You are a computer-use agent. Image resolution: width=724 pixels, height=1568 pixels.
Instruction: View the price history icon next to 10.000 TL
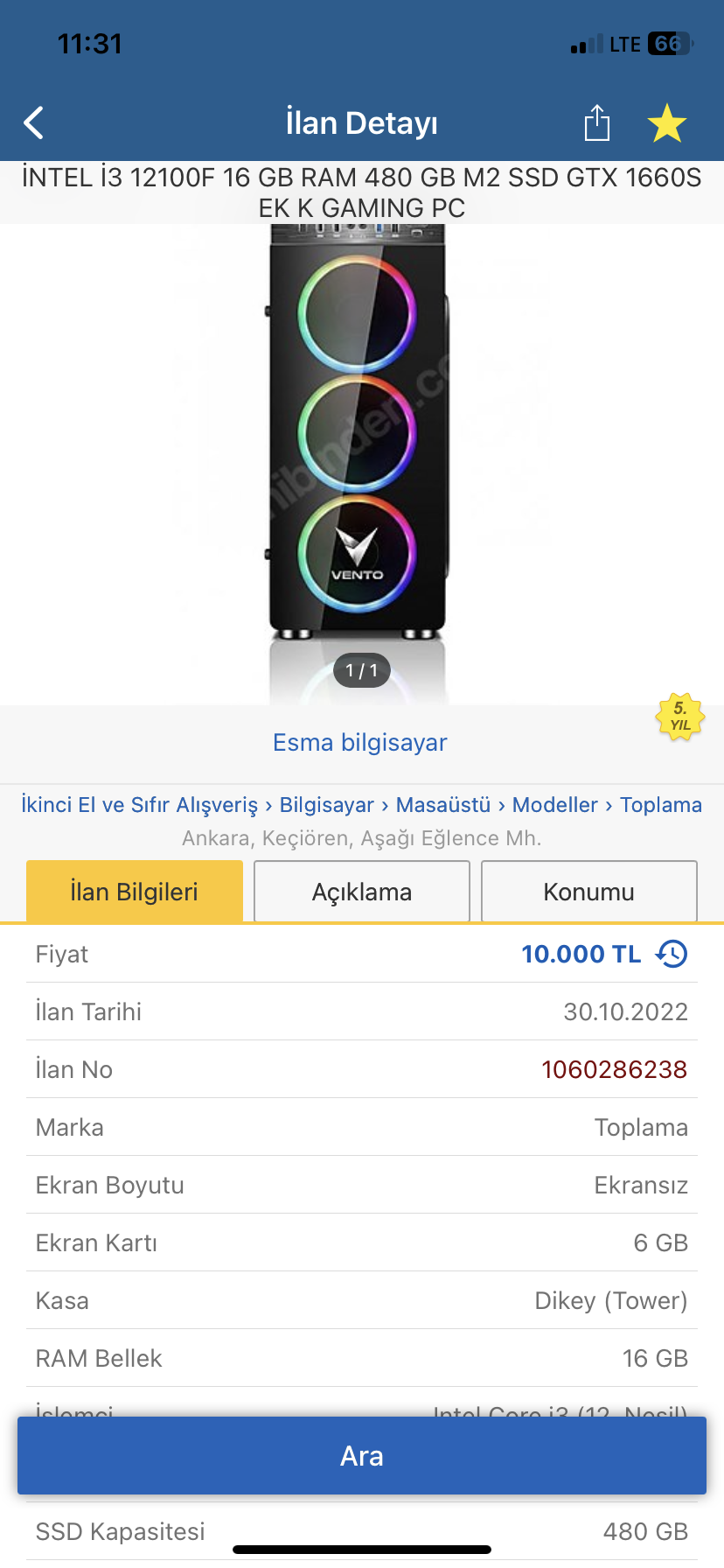(x=672, y=954)
